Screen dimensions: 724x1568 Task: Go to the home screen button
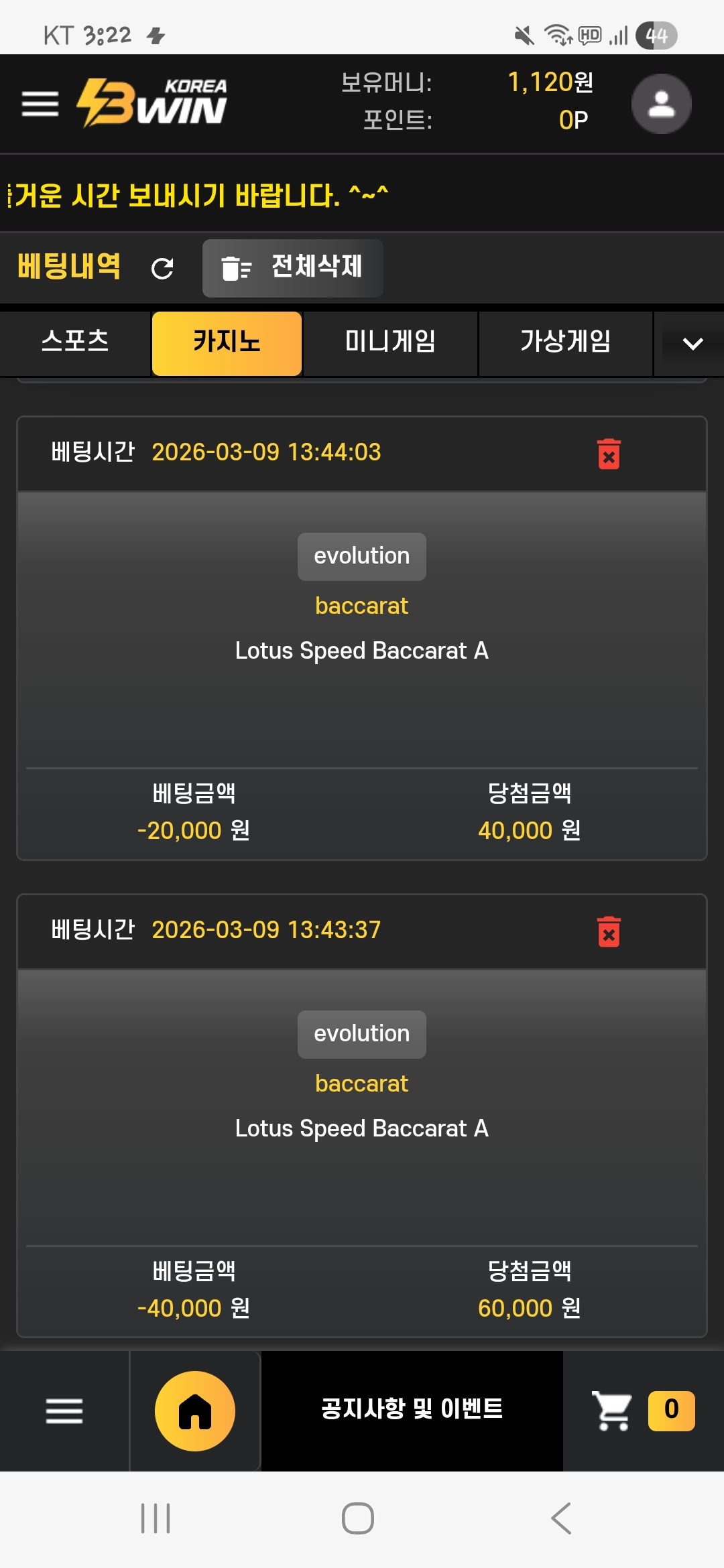[x=195, y=1411]
